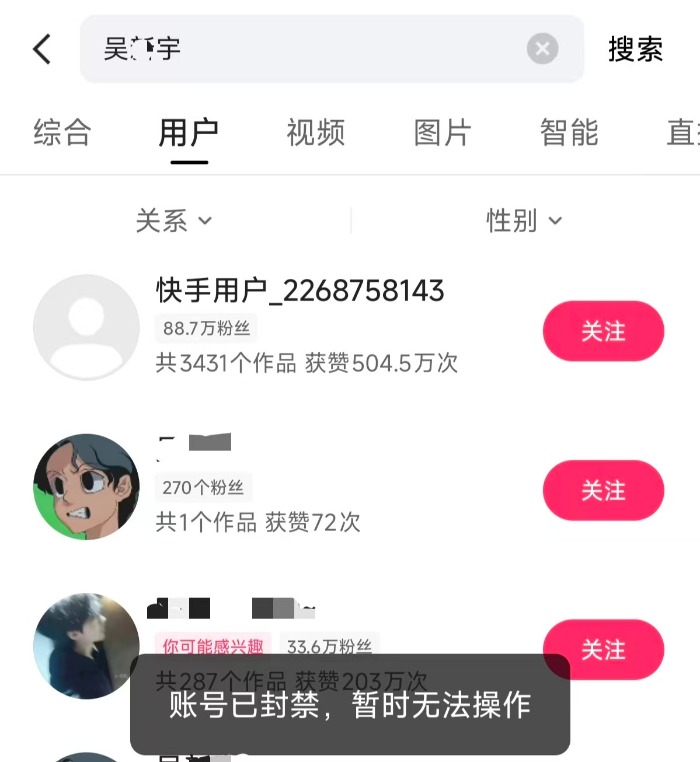Follow the user with 33.6万粉丝
Image resolution: width=700 pixels, height=762 pixels.
point(603,649)
